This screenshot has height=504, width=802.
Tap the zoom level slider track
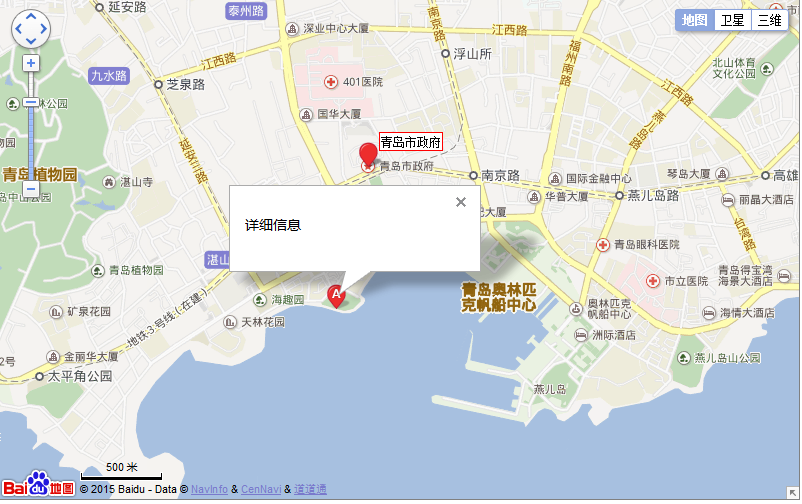tap(31, 140)
